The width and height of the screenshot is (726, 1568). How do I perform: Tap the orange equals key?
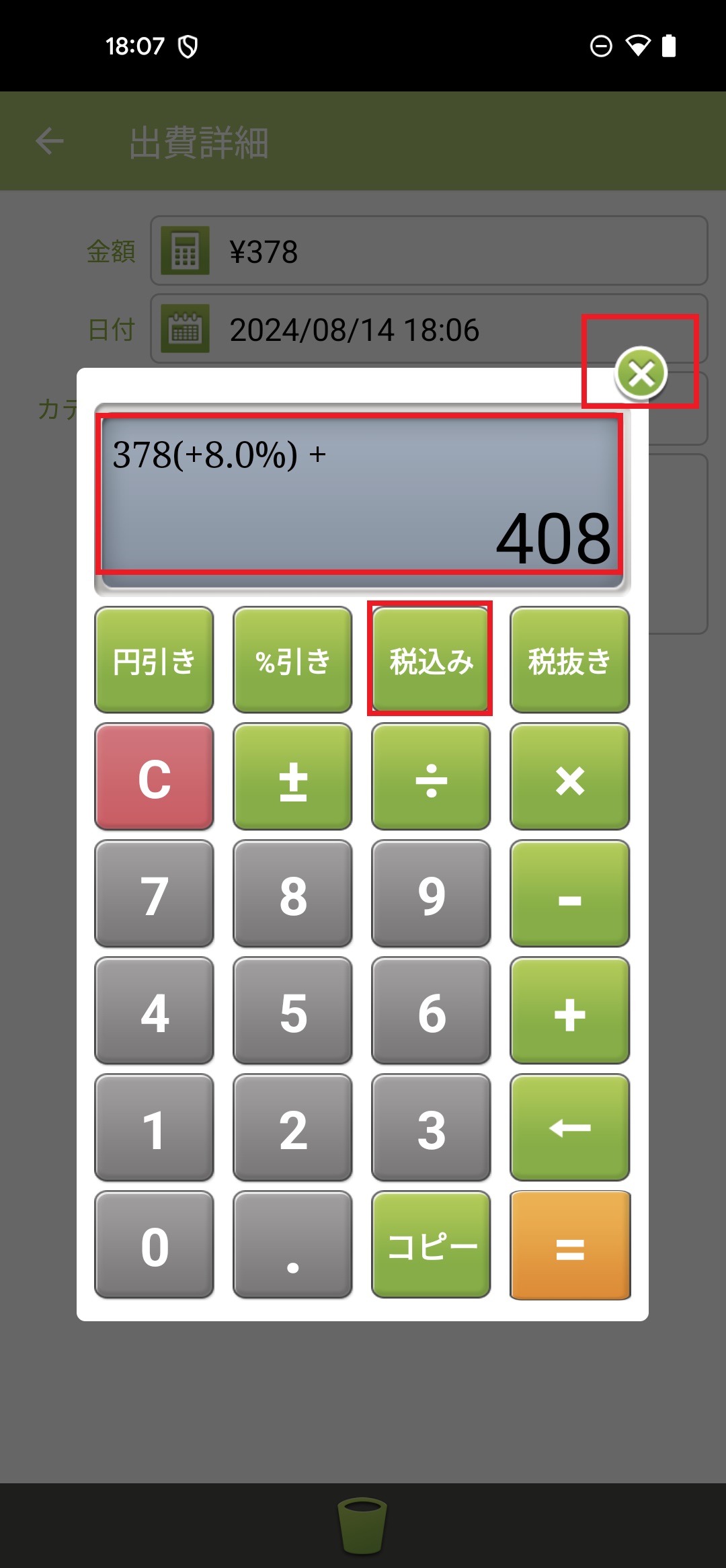pyautogui.click(x=569, y=1245)
